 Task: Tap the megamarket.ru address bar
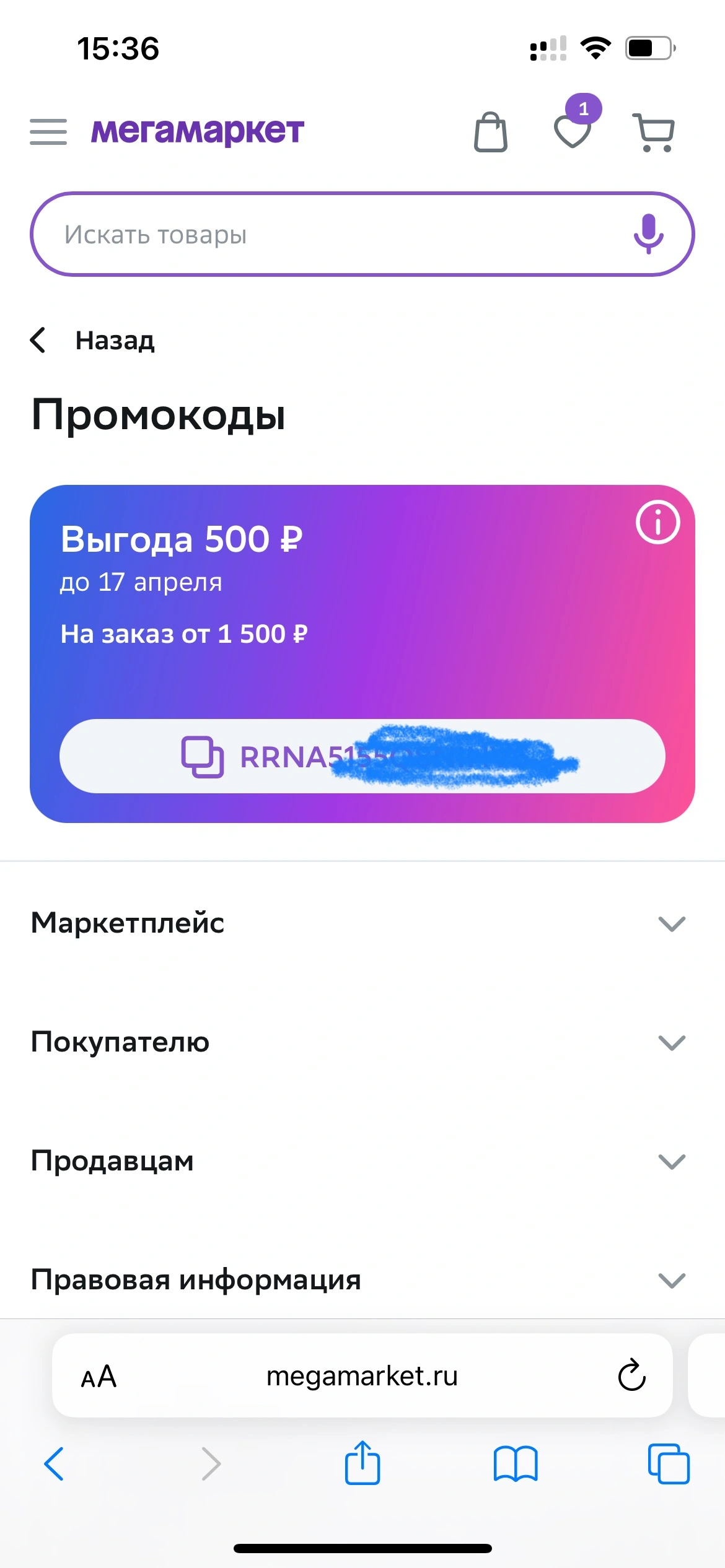point(362,1375)
